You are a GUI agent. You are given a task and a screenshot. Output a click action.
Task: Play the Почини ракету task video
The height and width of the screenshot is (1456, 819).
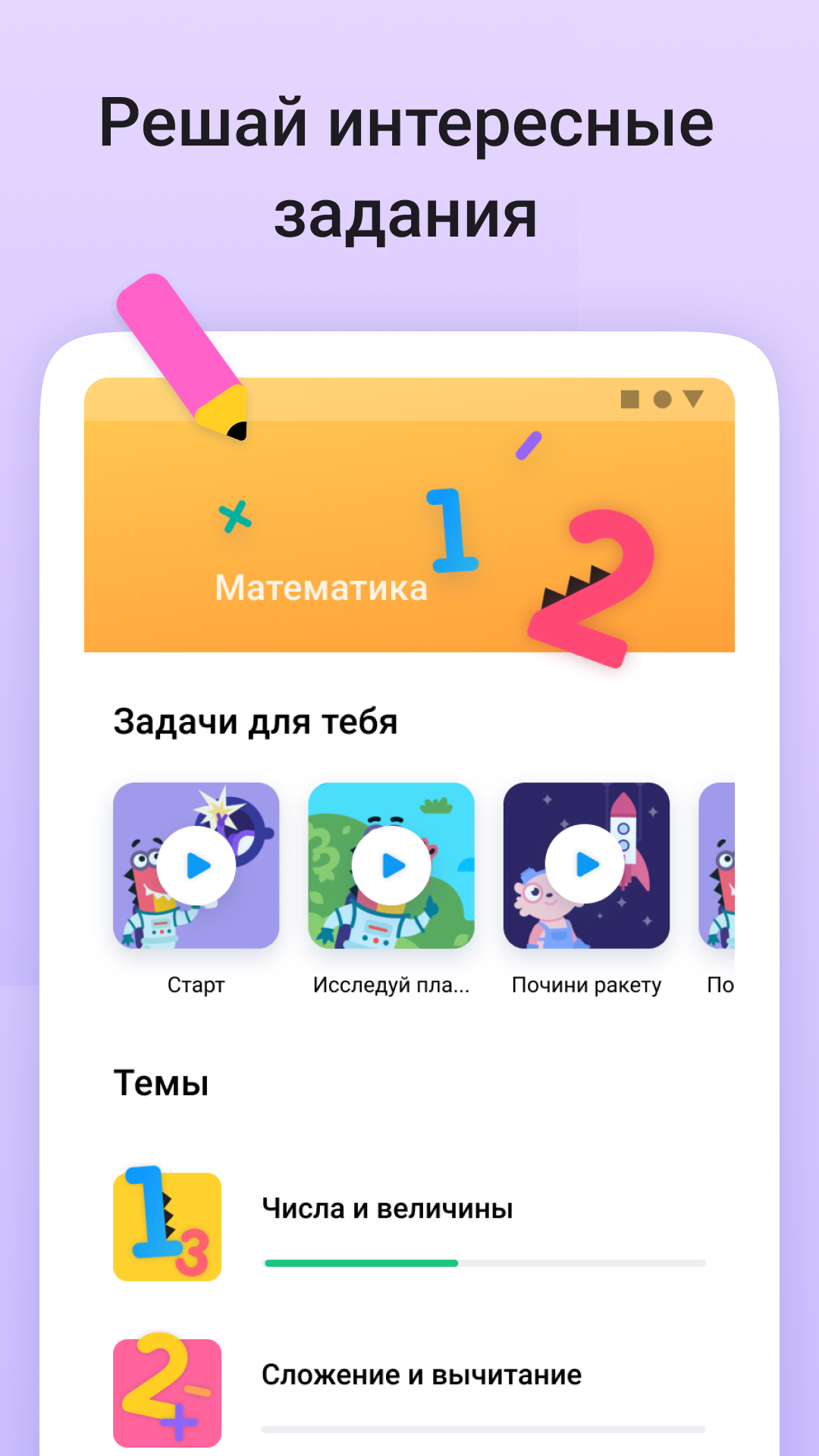point(587,864)
